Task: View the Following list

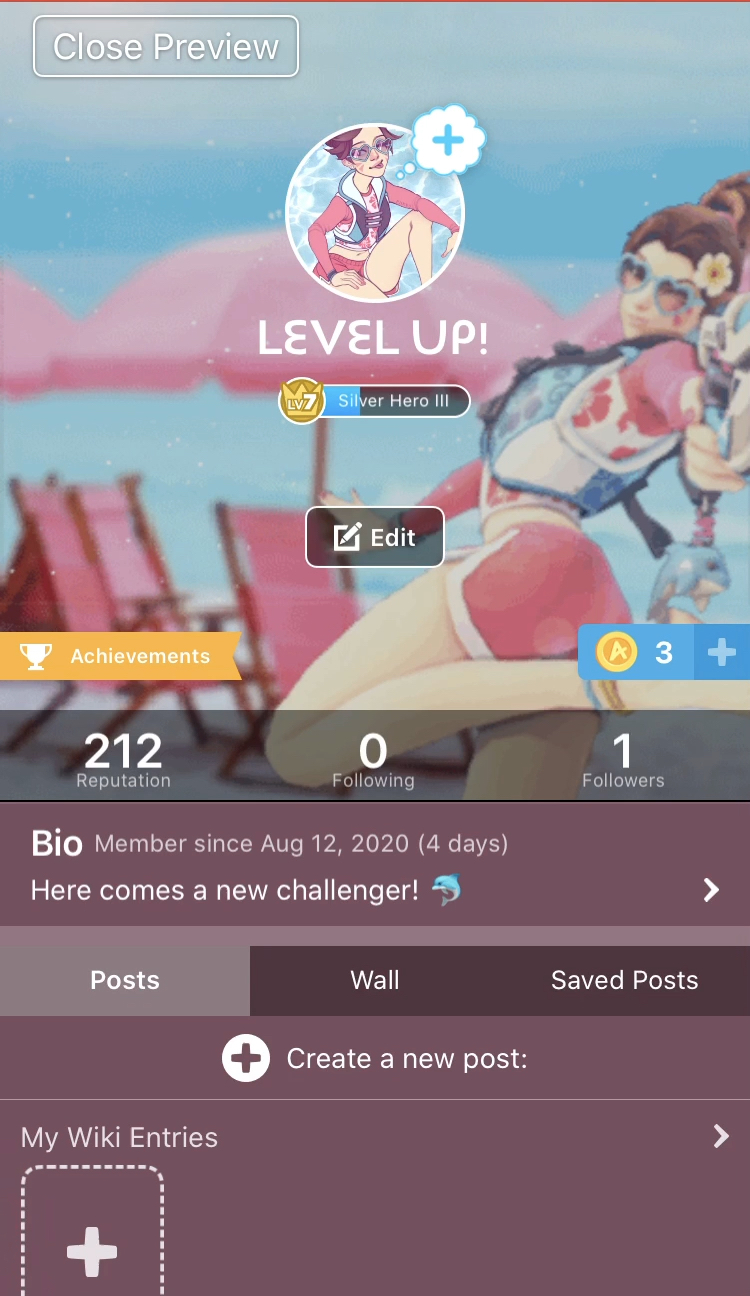Action: (x=373, y=762)
